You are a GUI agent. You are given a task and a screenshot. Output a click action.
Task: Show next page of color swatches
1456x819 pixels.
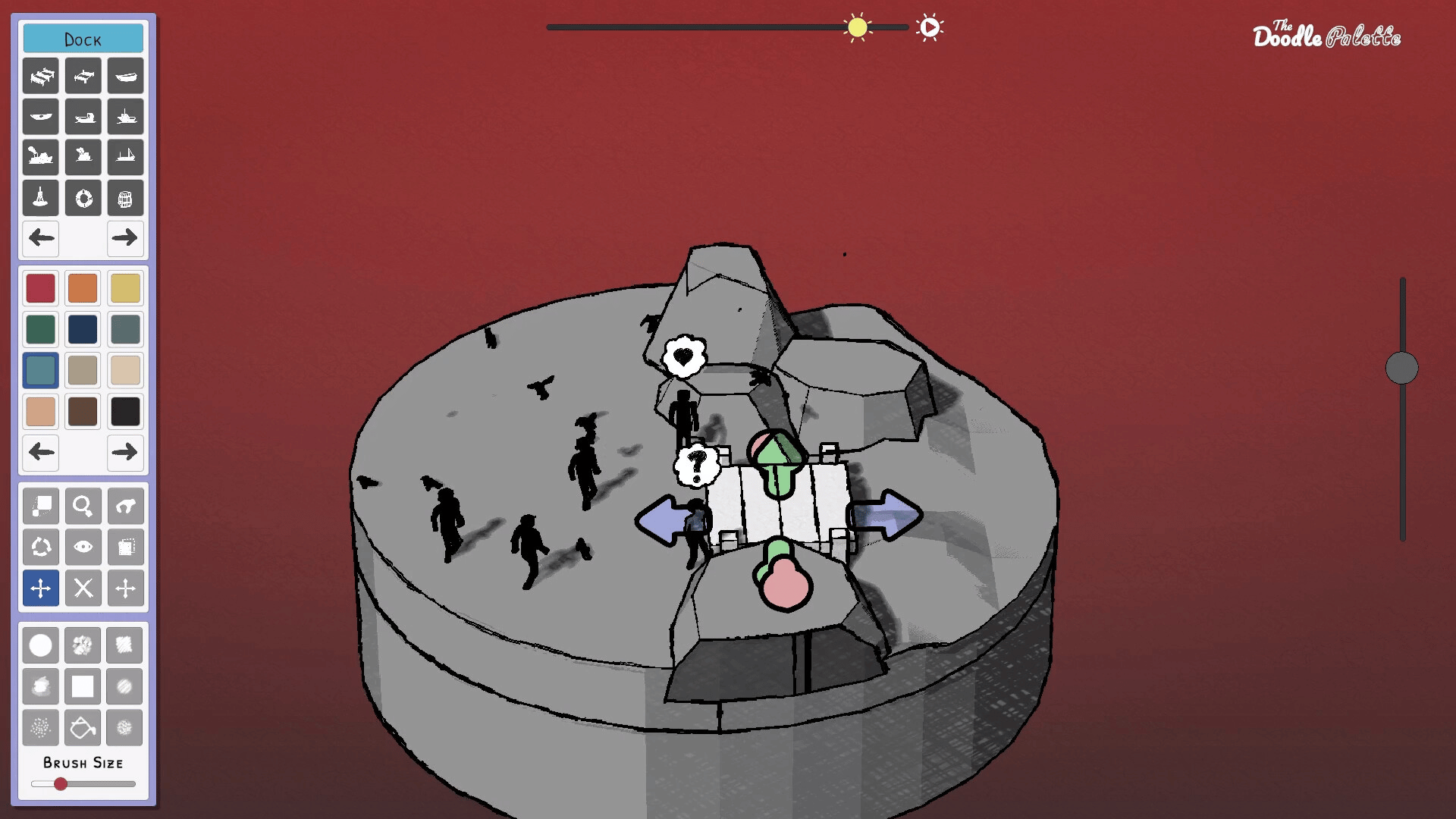pos(124,453)
